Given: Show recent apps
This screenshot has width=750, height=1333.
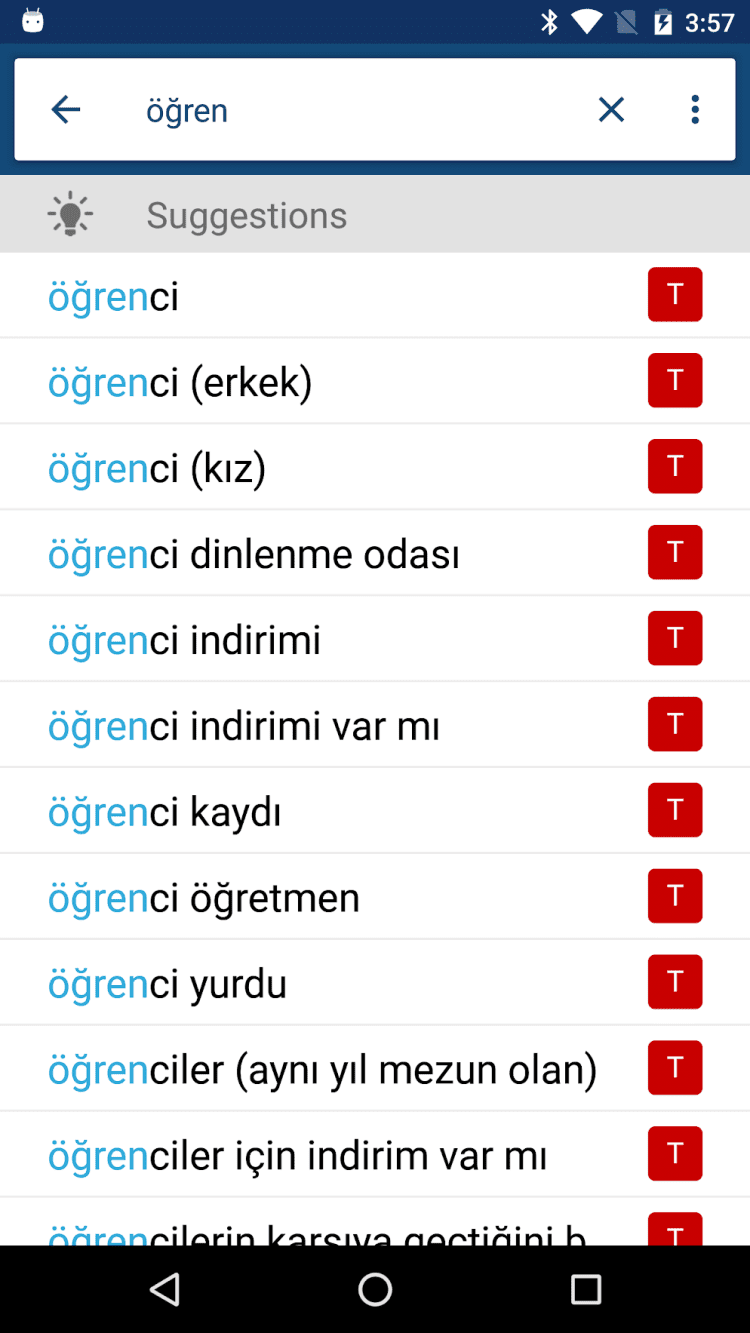Looking at the screenshot, I should (x=585, y=1289).
